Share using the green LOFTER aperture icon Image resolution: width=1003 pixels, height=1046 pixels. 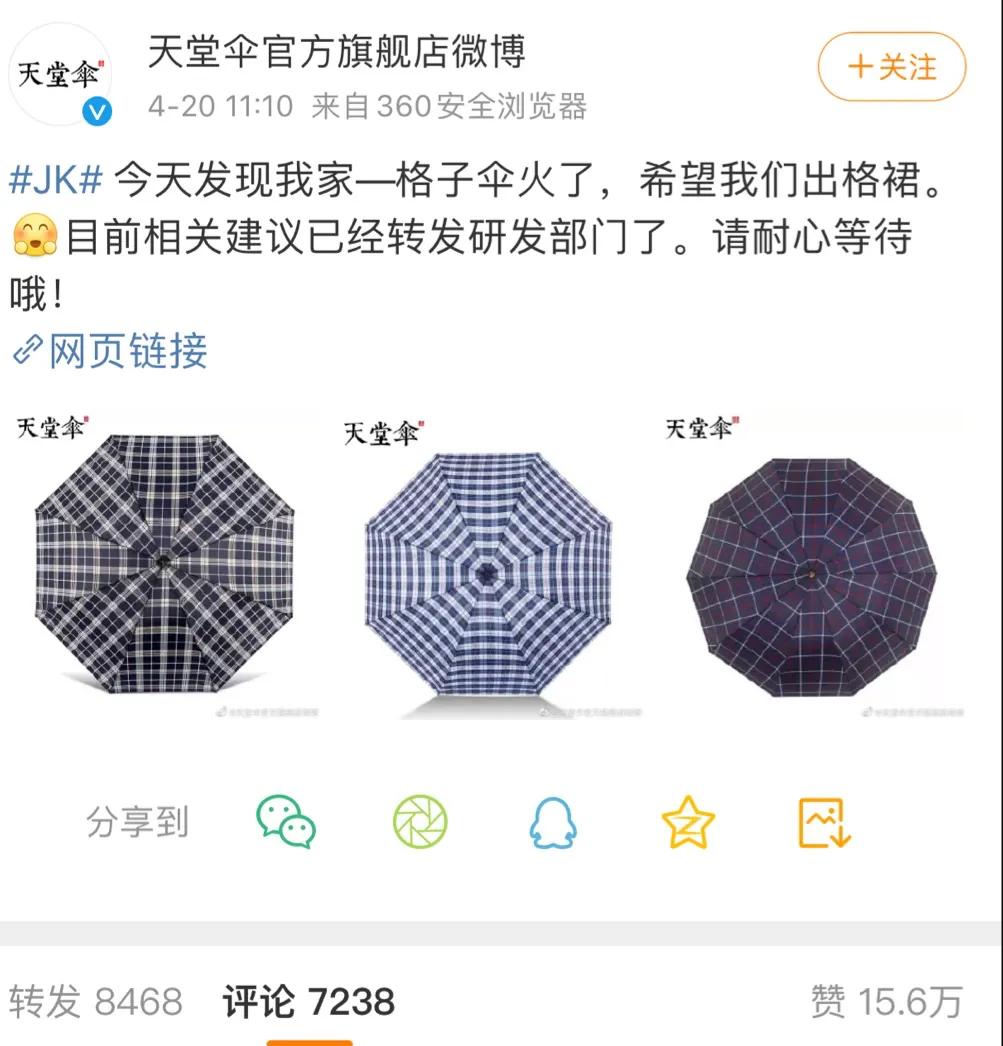click(x=422, y=821)
